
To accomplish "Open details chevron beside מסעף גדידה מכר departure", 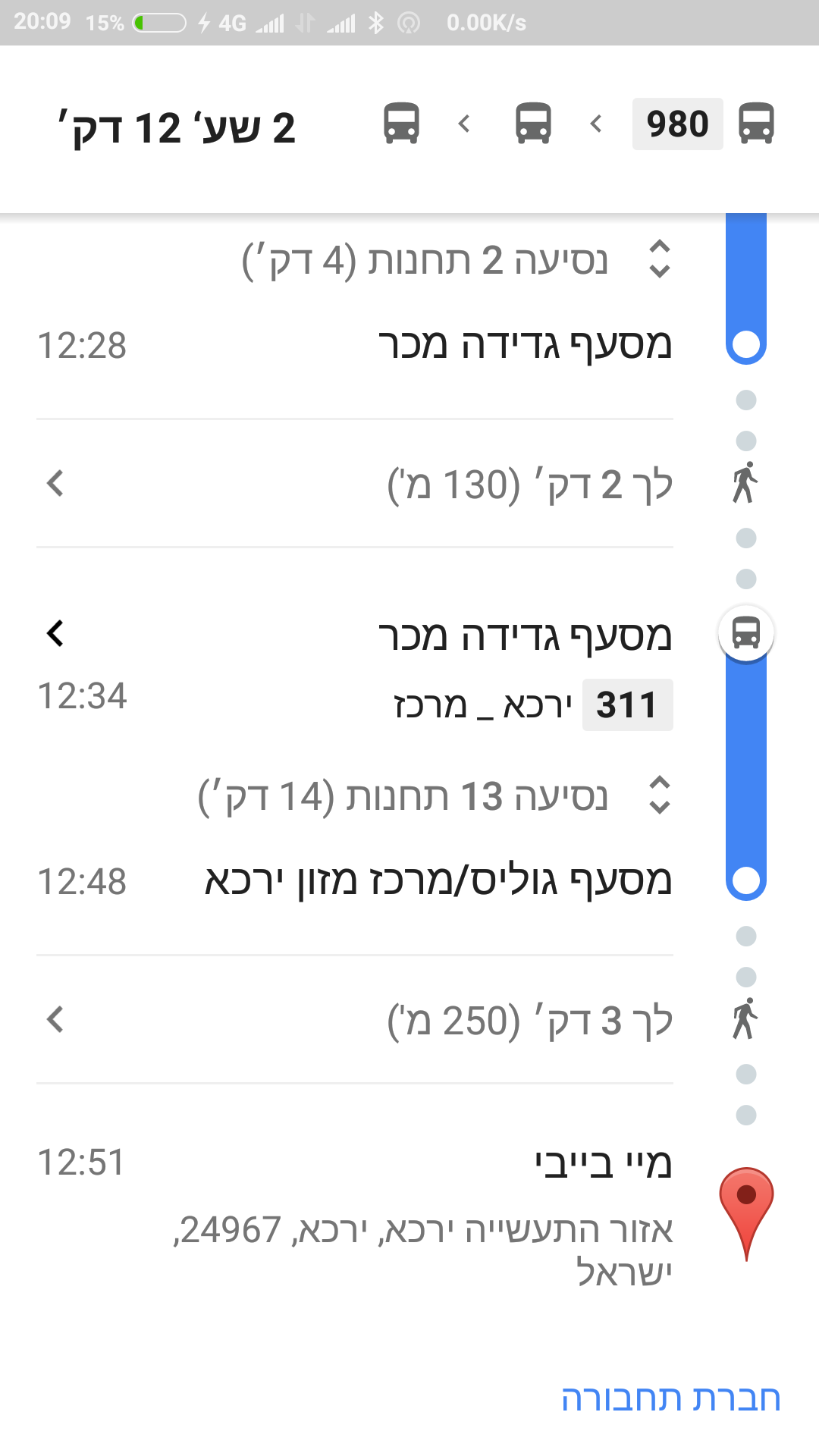I will pyautogui.click(x=55, y=635).
